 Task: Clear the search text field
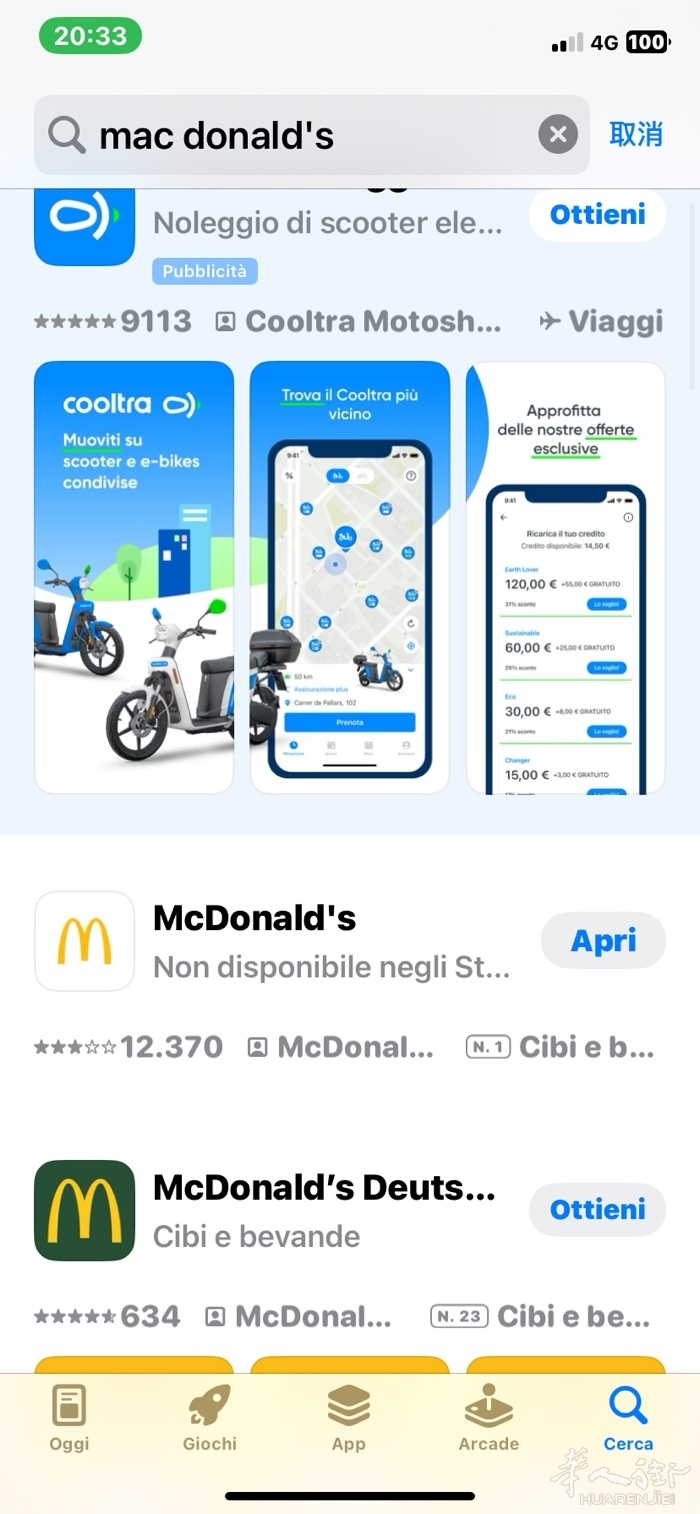(x=558, y=134)
